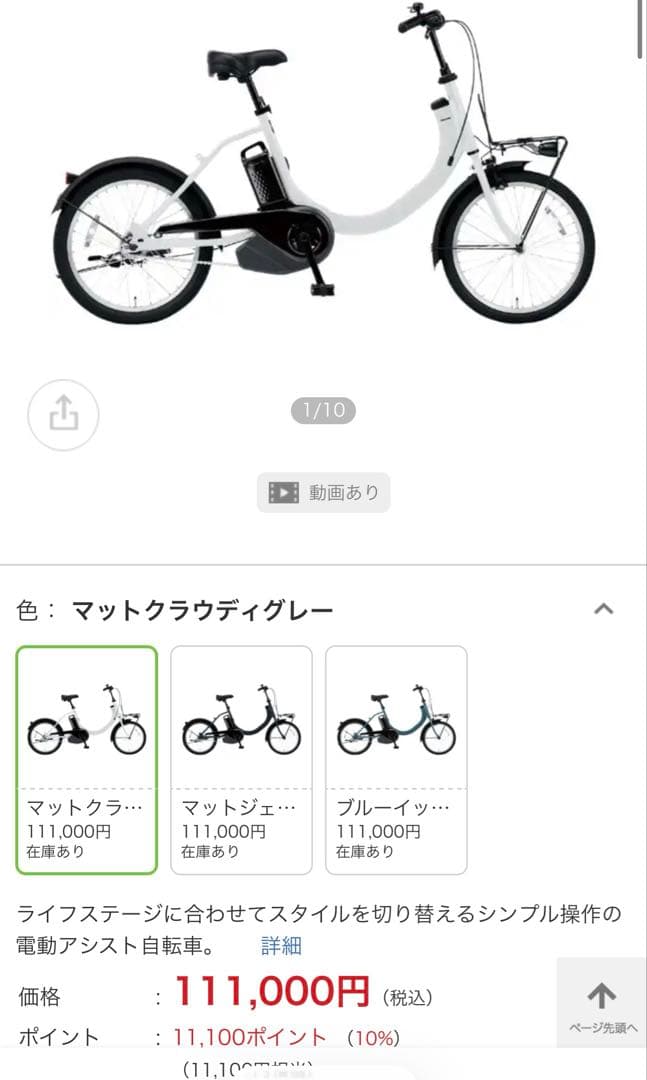This screenshot has width=647, height=1080.
Task: Collapse the color selection section
Action: click(603, 609)
